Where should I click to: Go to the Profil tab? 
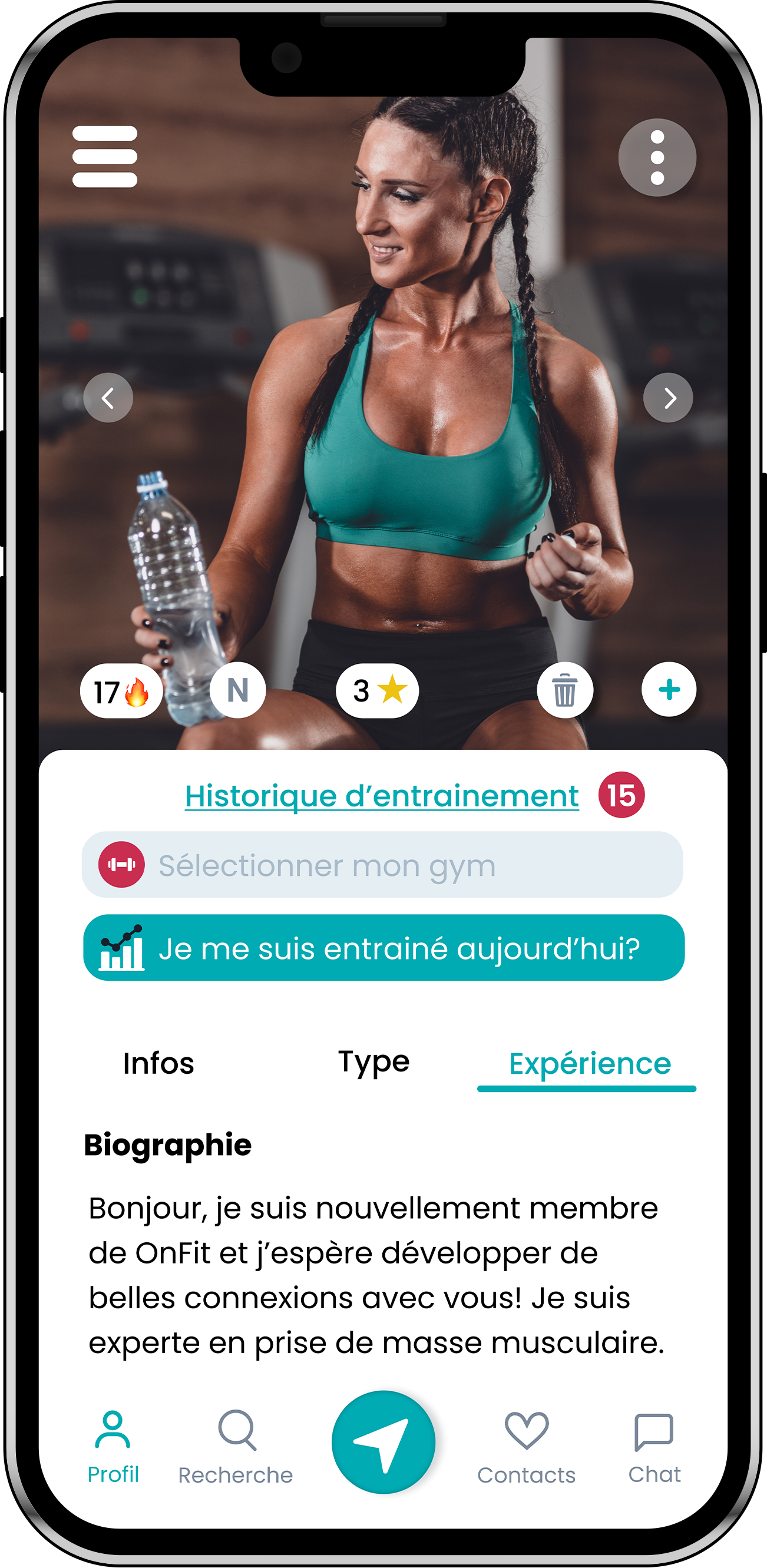(x=113, y=1447)
